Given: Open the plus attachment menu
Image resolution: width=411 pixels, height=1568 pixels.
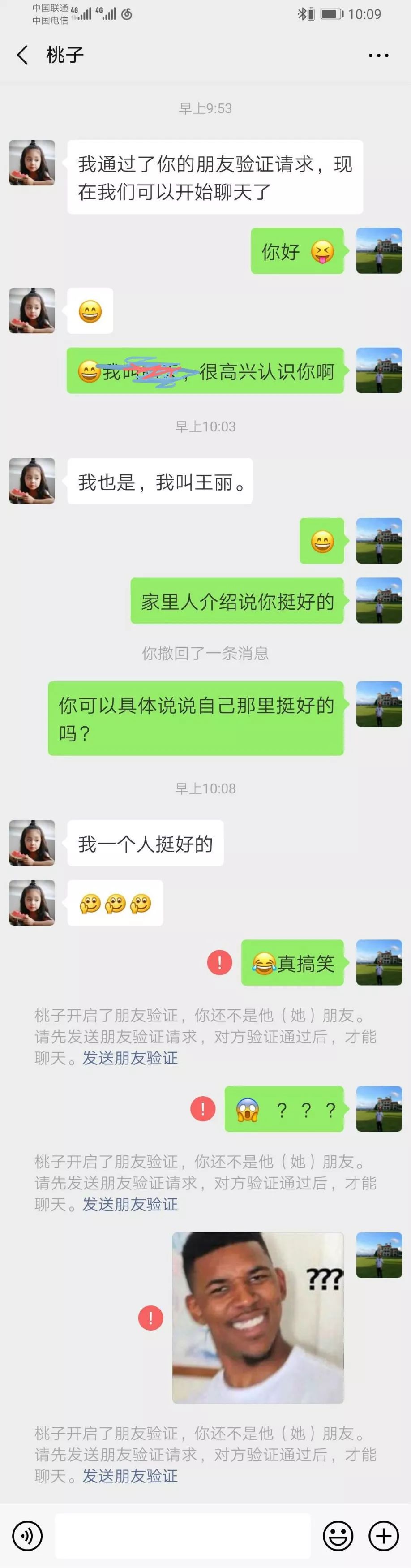Looking at the screenshot, I should click(384, 1535).
